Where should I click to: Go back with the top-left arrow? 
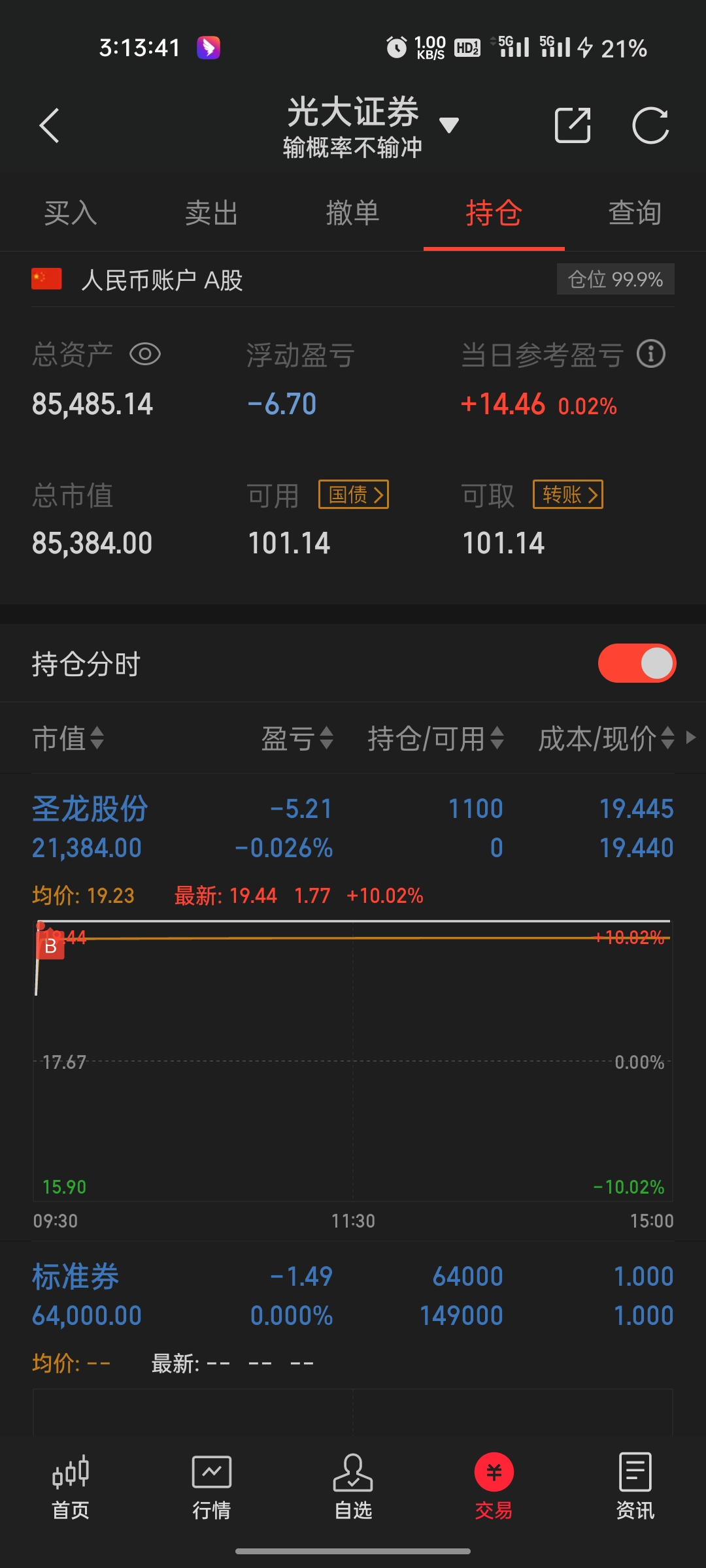click(49, 125)
